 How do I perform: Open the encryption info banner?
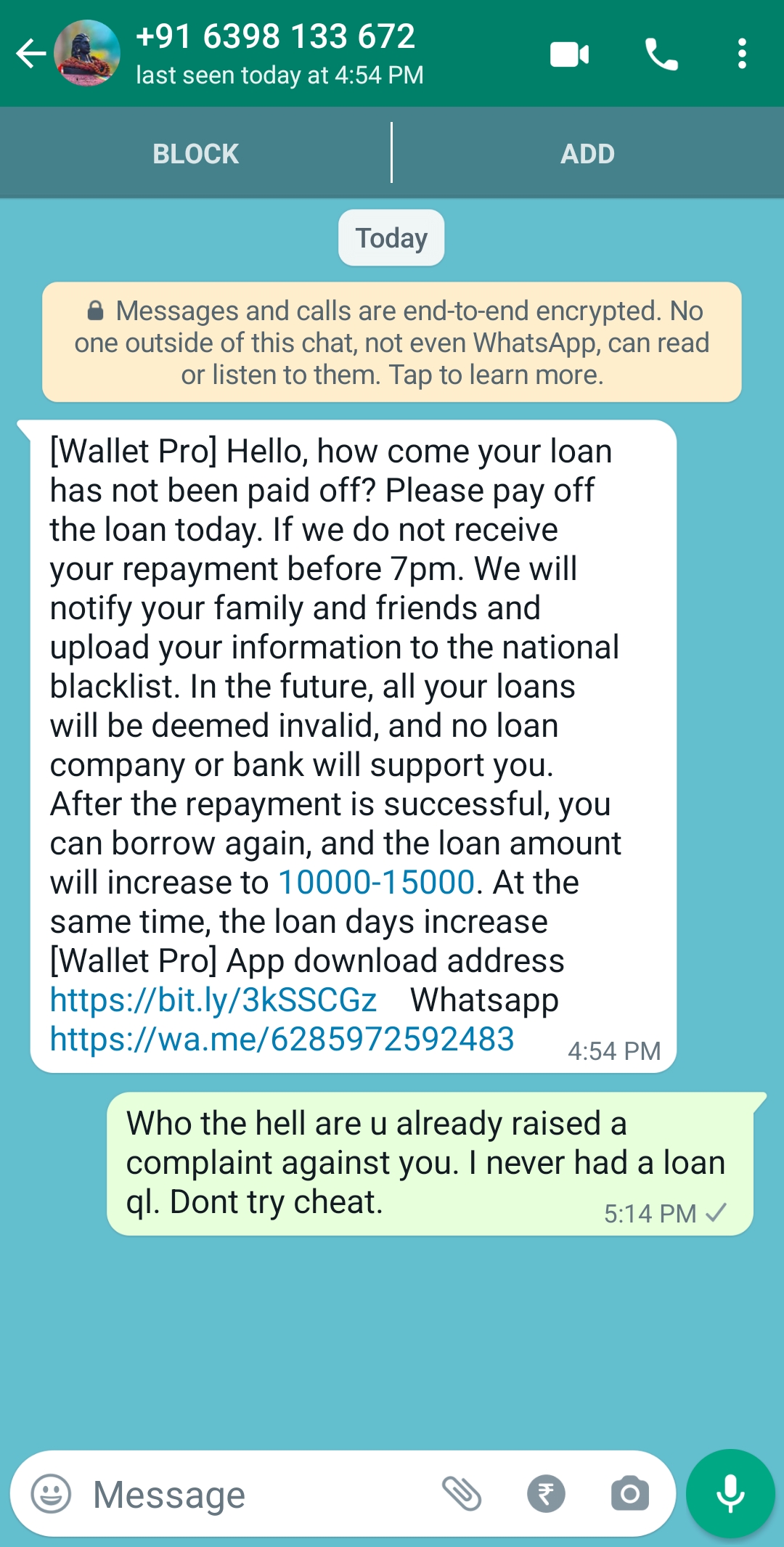[x=392, y=342]
